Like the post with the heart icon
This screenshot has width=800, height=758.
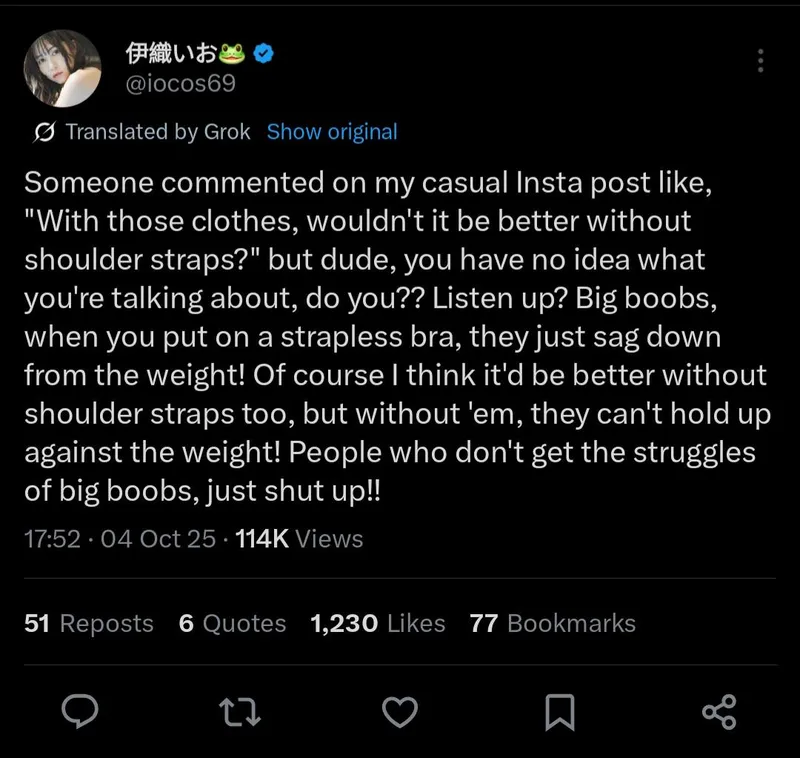click(x=400, y=711)
